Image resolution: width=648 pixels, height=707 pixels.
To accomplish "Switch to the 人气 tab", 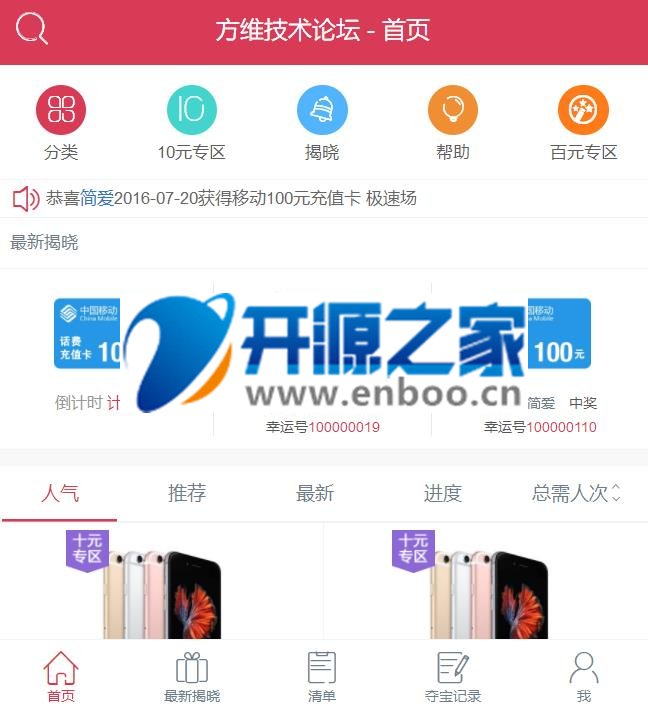I will [x=60, y=493].
